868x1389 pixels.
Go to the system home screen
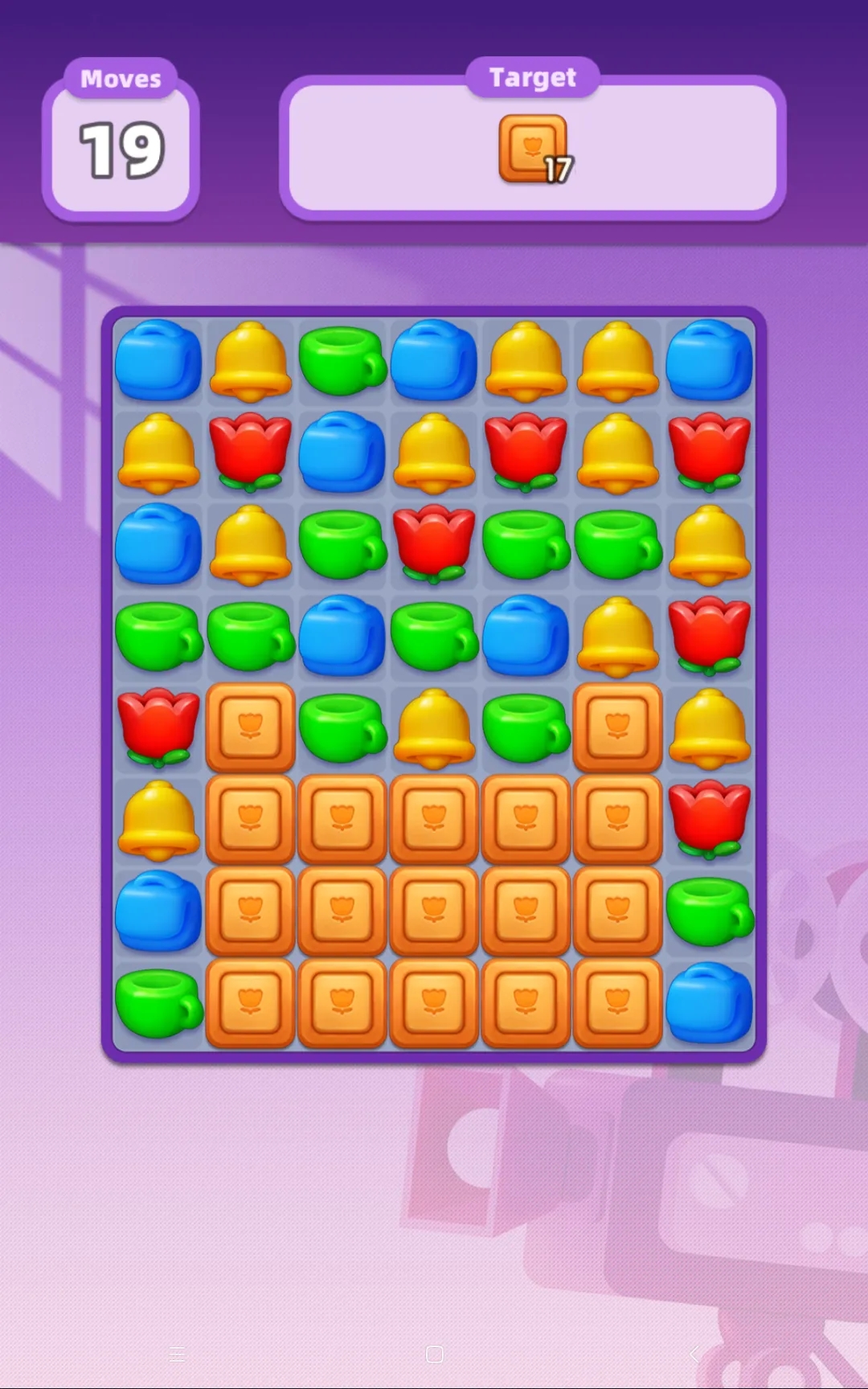(x=434, y=1354)
